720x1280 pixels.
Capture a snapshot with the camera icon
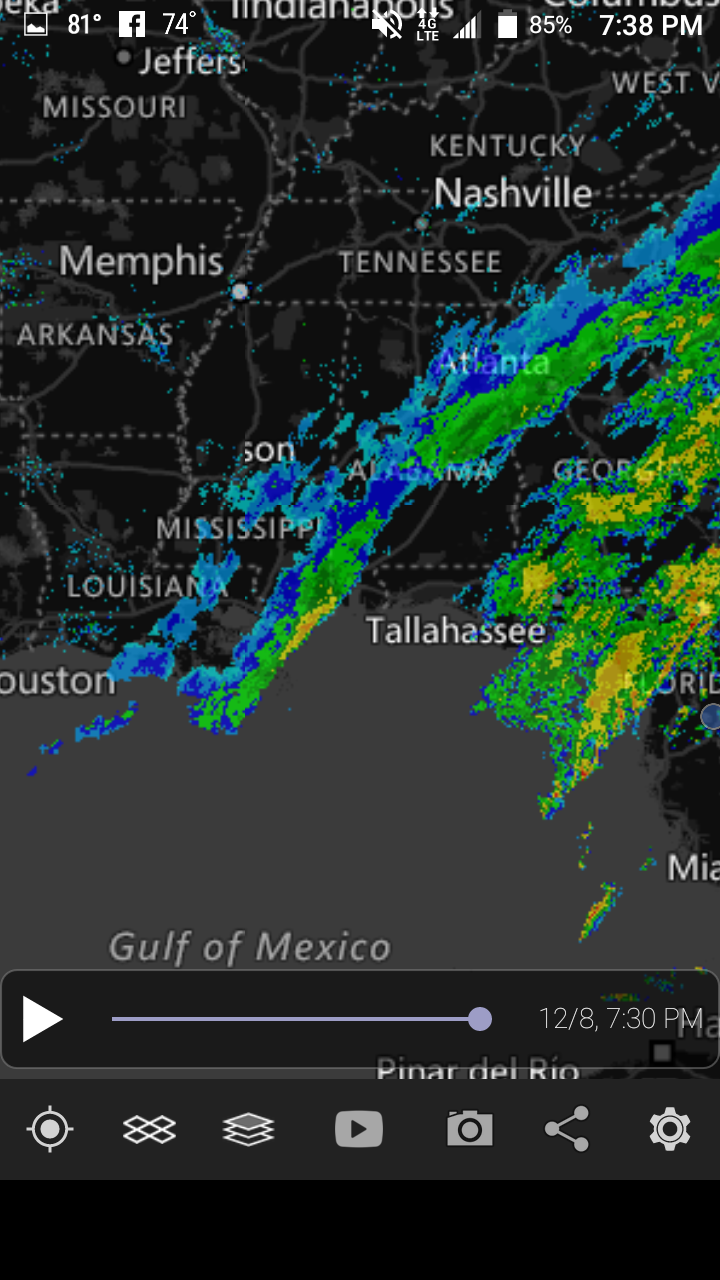tap(469, 1129)
